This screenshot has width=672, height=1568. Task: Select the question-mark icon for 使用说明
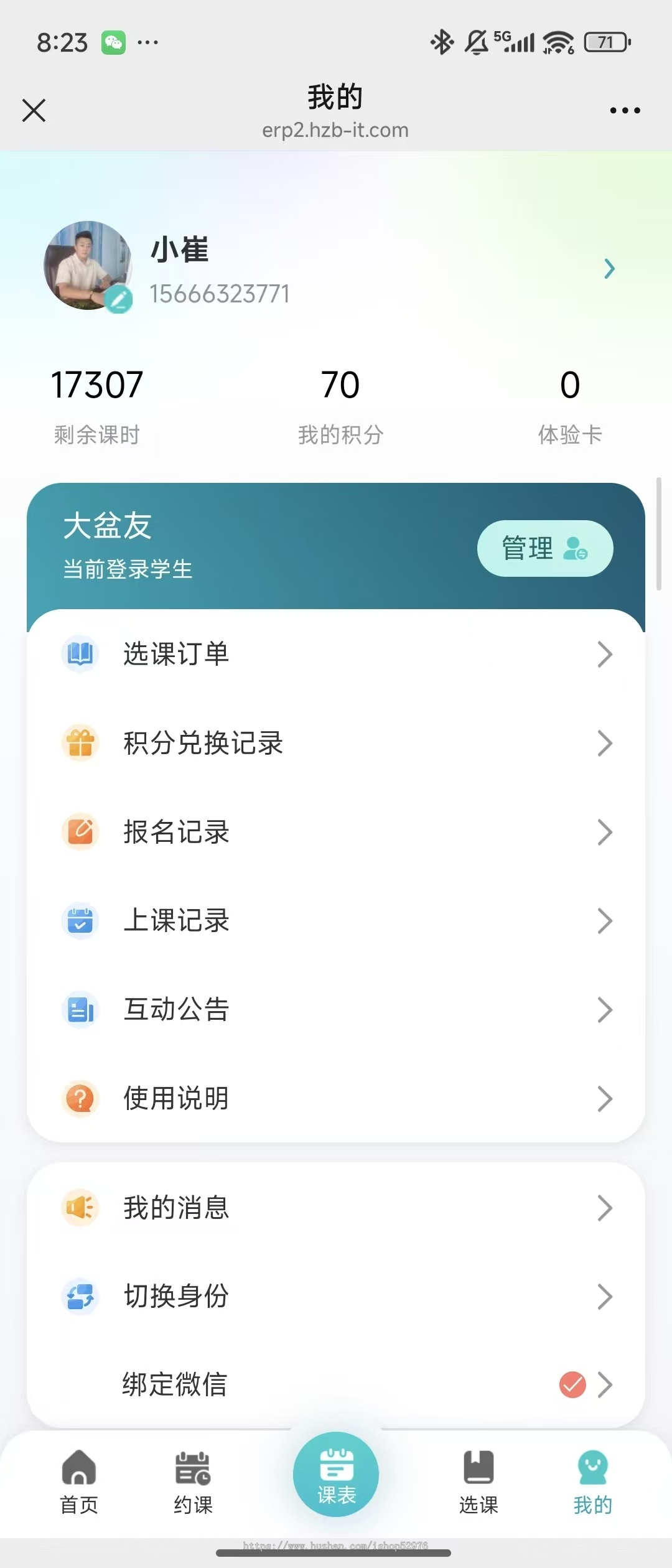click(80, 1099)
